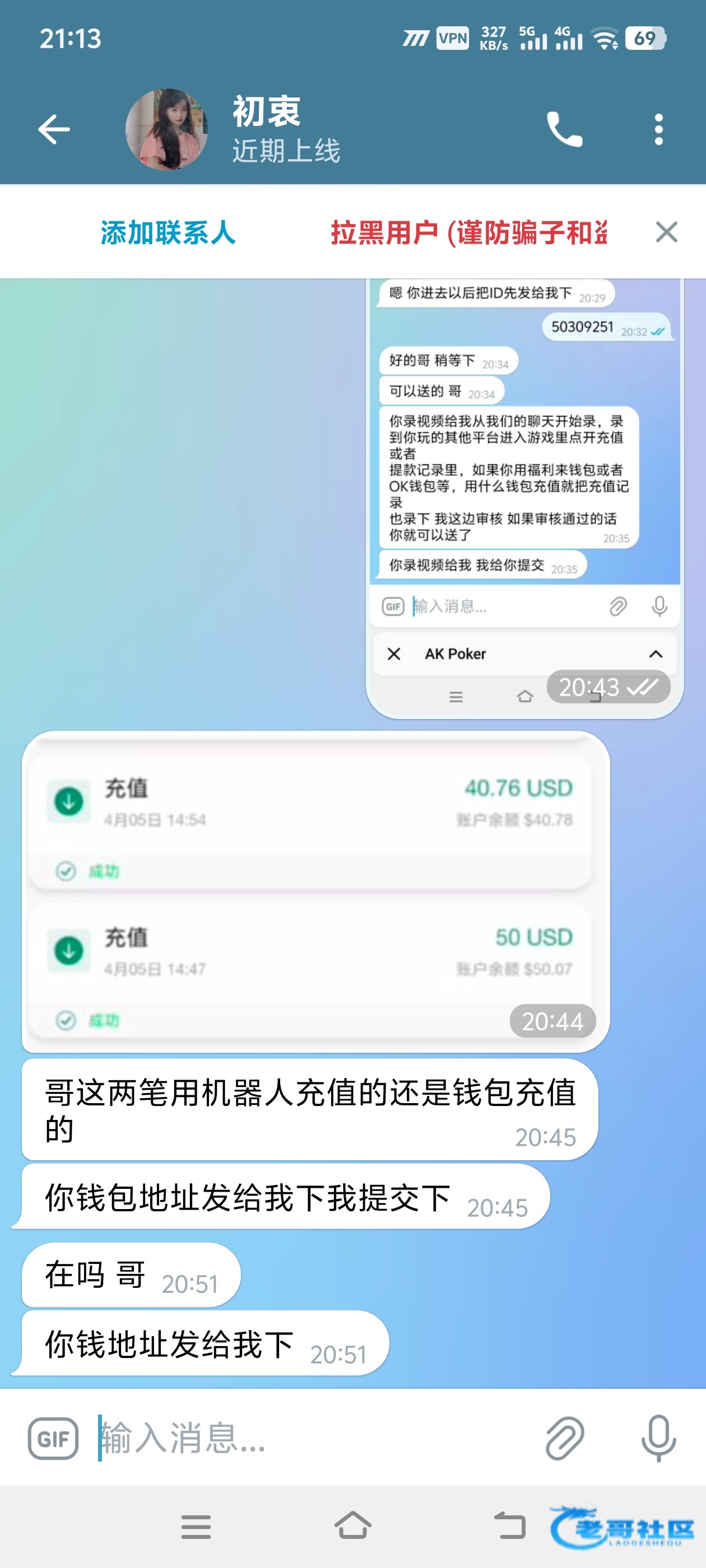Image resolution: width=706 pixels, height=1568 pixels.
Task: Open 初衷's profile picture
Action: (x=166, y=130)
